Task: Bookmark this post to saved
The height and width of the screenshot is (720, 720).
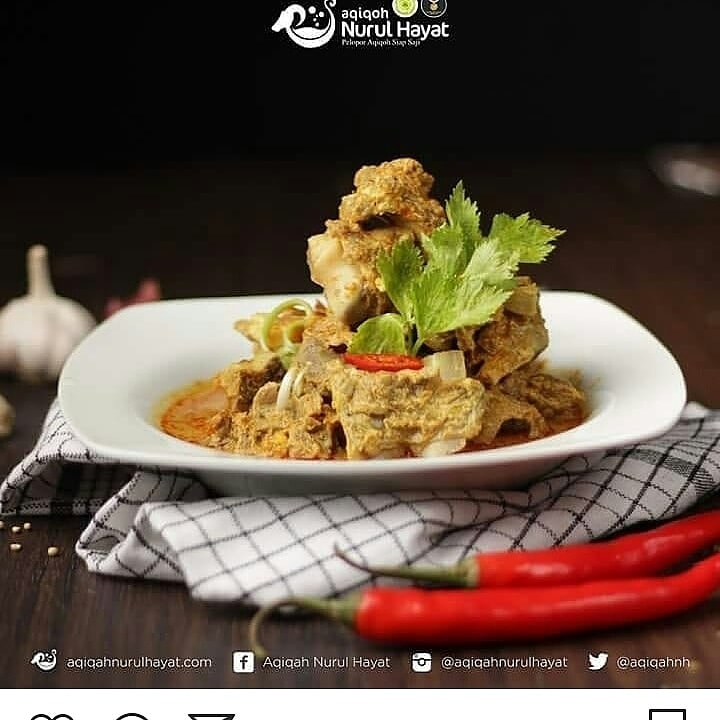Action: click(x=667, y=715)
